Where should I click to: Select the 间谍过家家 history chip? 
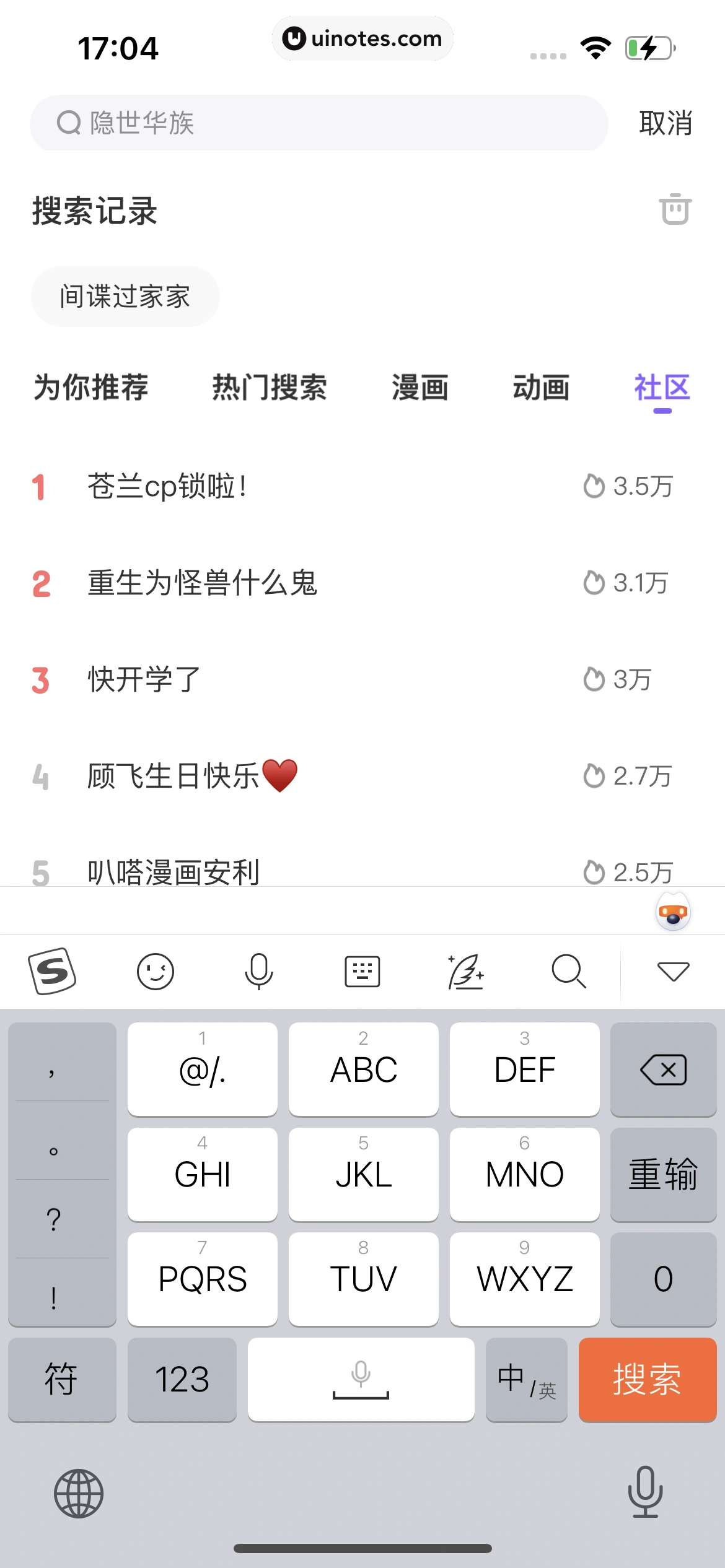tap(125, 297)
